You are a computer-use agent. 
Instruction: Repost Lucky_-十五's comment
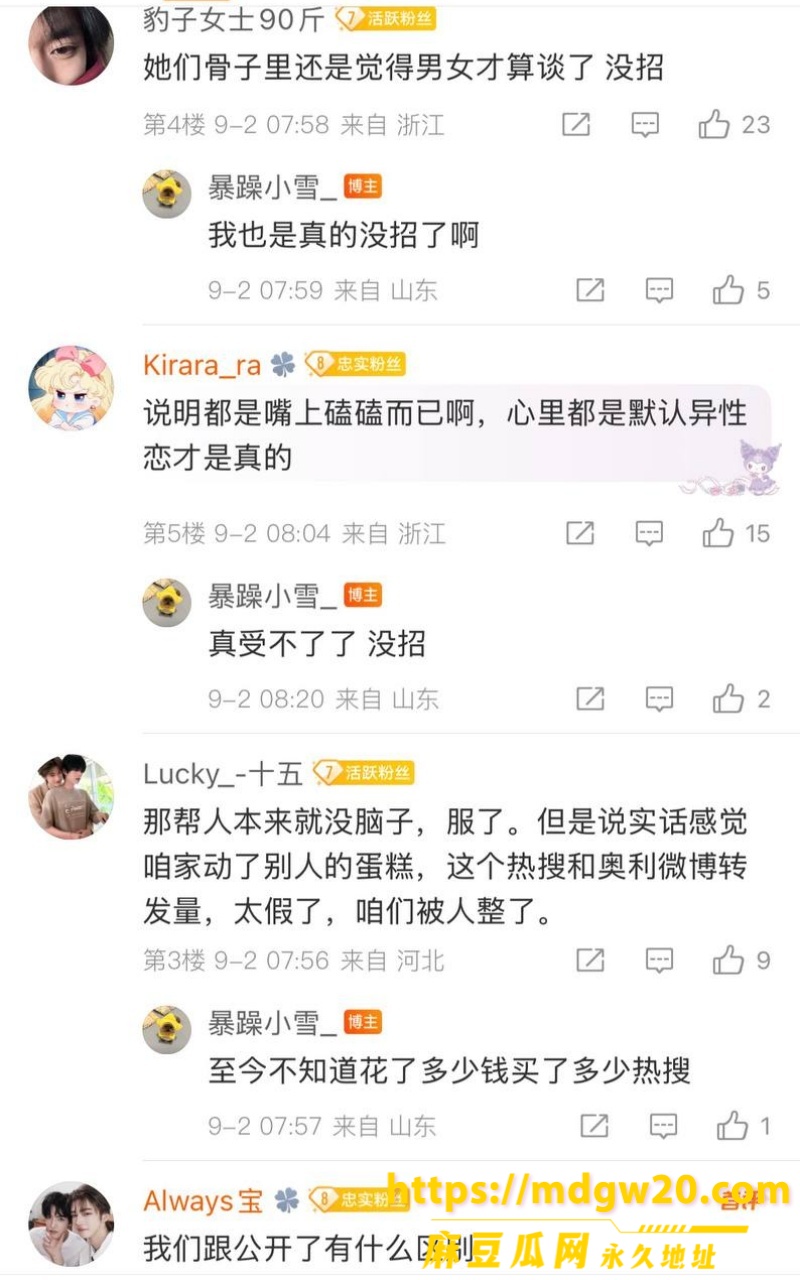pyautogui.click(x=590, y=961)
